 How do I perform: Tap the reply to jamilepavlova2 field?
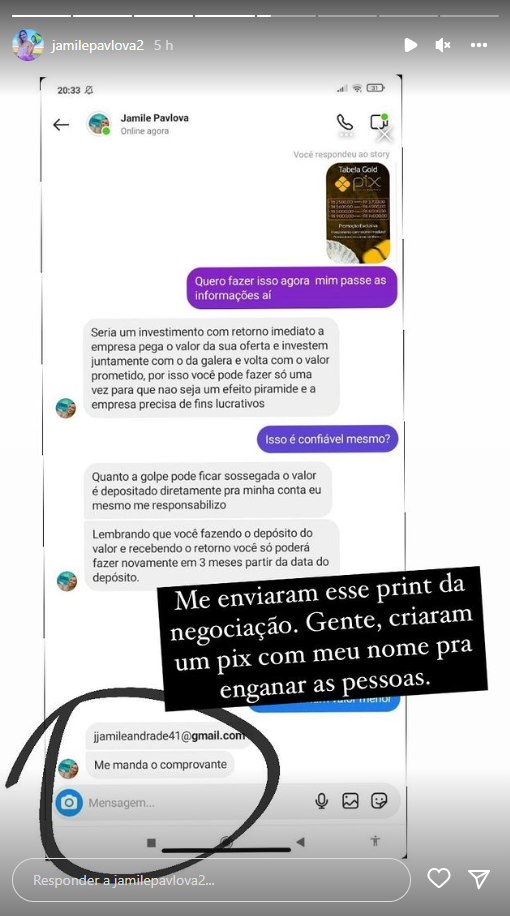[211, 880]
